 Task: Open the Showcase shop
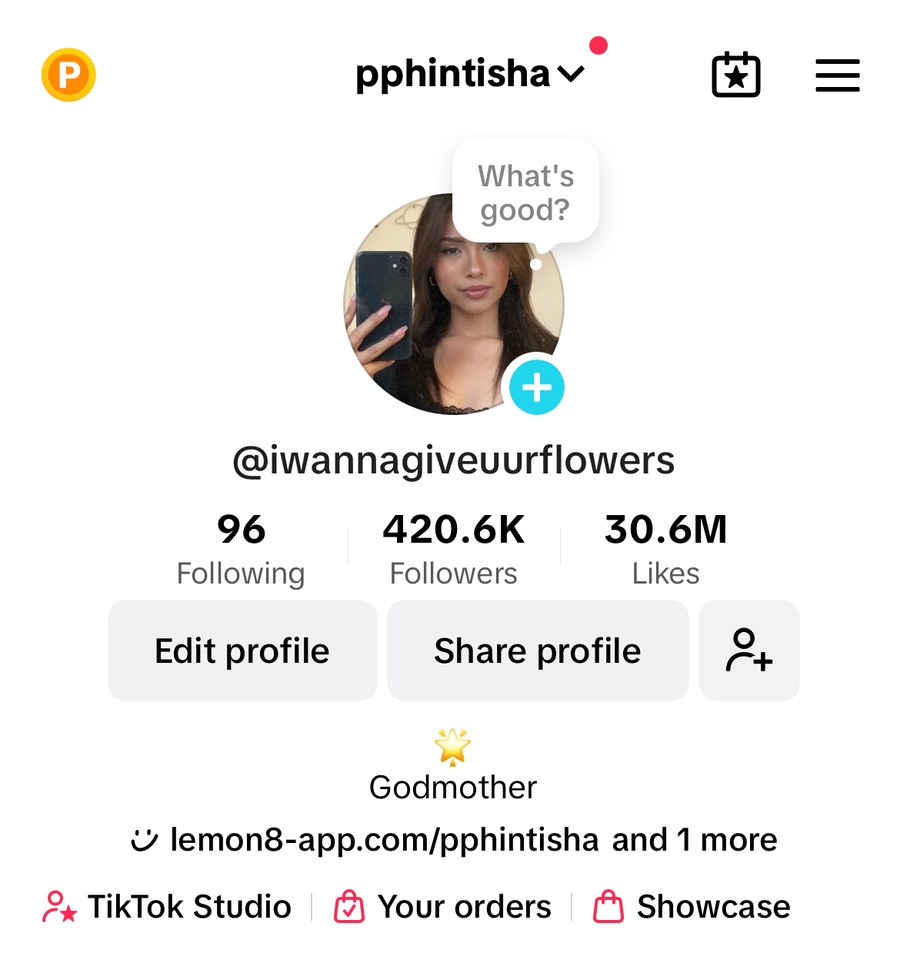[x=692, y=907]
